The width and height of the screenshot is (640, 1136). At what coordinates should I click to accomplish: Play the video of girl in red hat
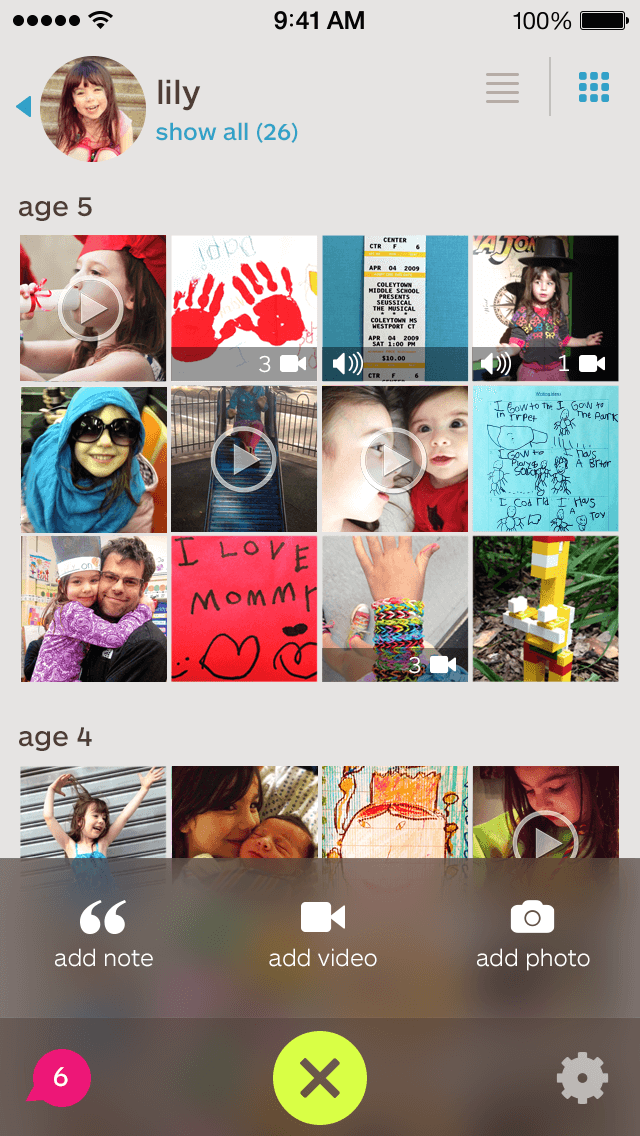tap(93, 308)
